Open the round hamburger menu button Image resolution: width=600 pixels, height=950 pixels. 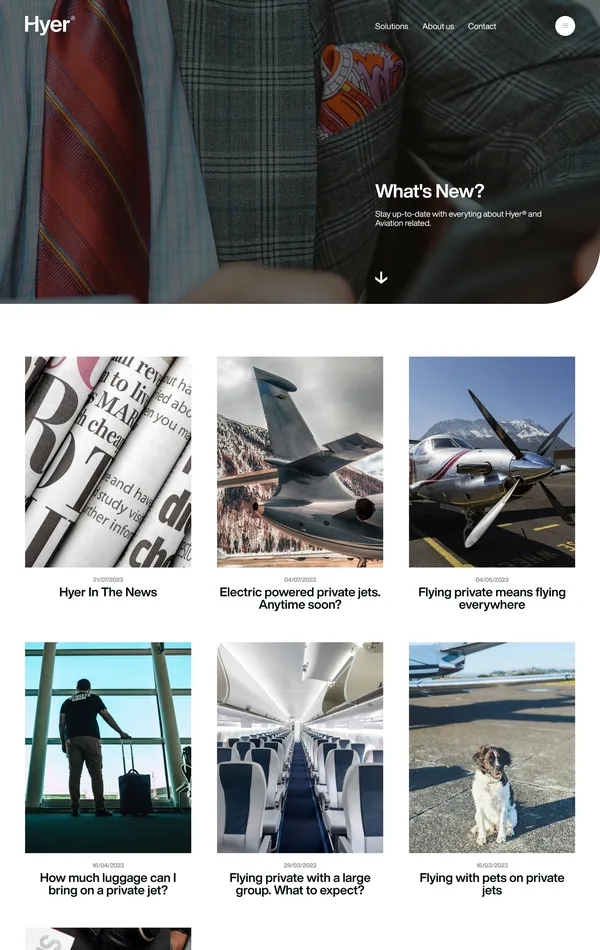[x=565, y=26]
